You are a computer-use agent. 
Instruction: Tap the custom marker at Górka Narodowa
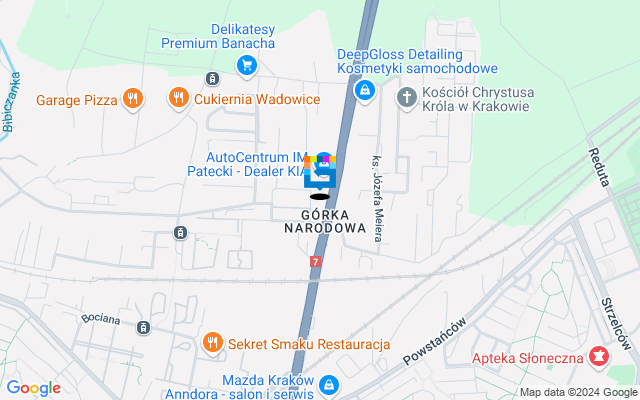click(x=319, y=175)
